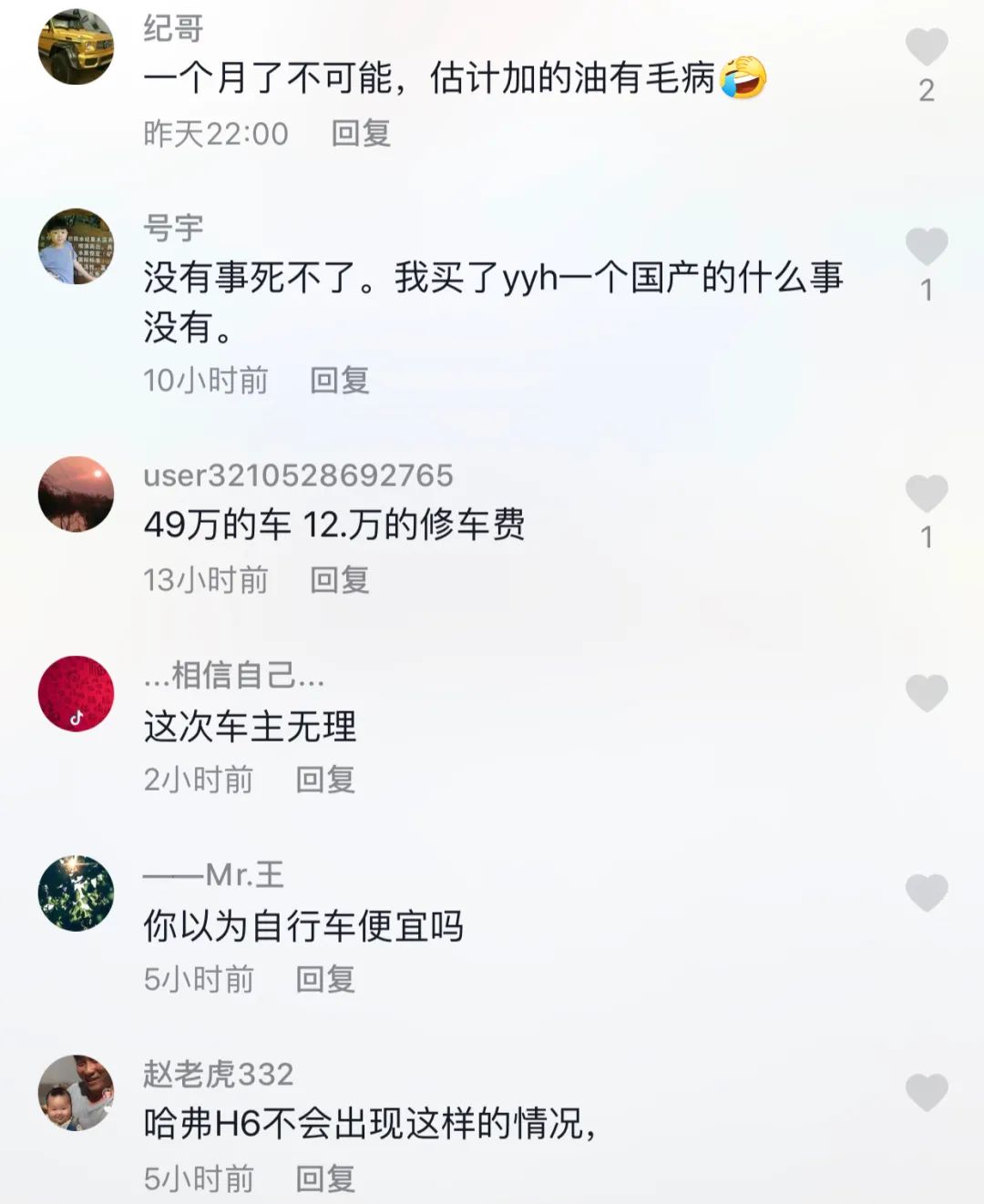Open user3210528692765's avatar
Viewport: 984px width, 1204px height.
(76, 494)
